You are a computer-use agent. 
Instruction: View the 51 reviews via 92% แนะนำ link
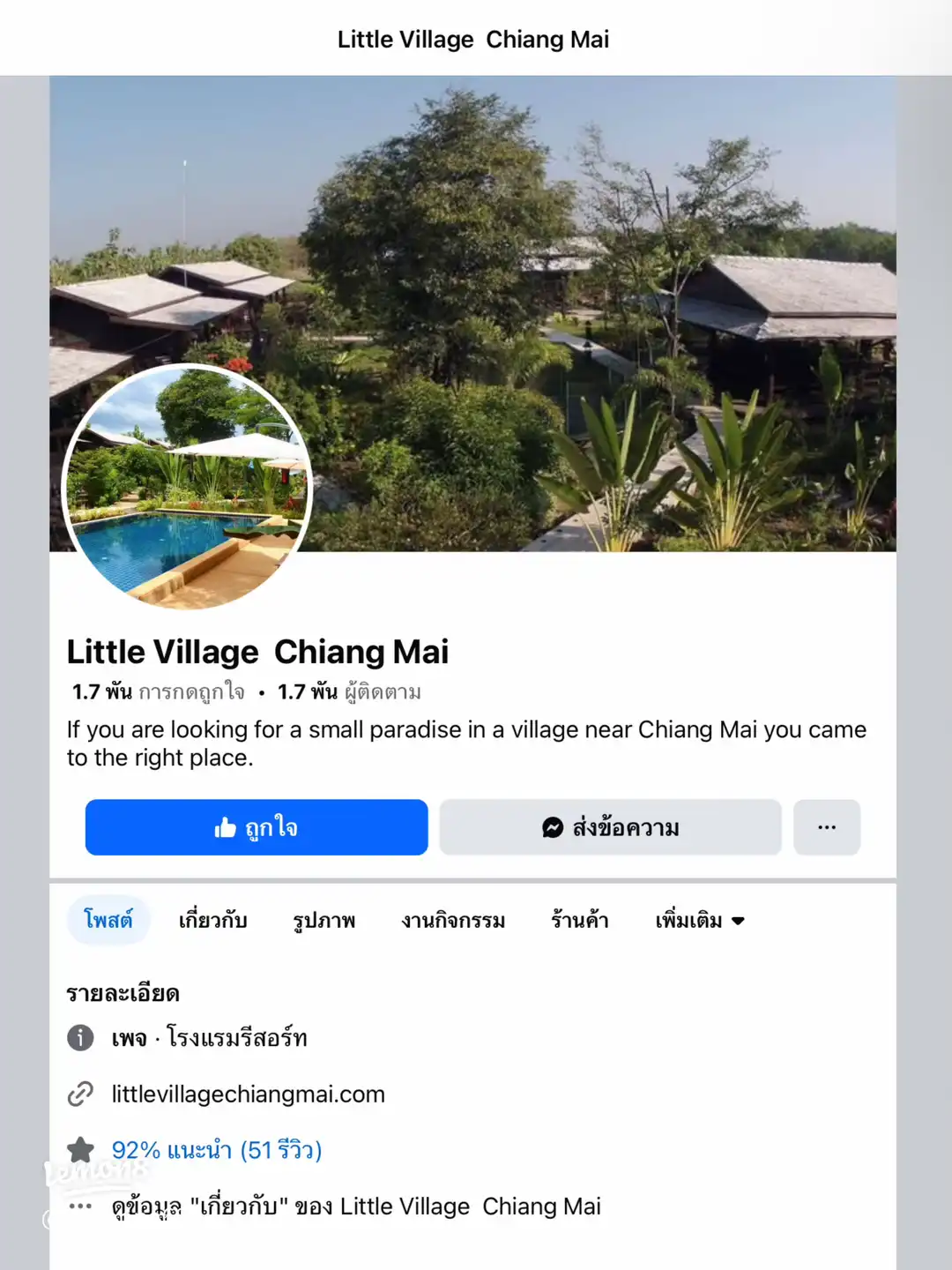(x=216, y=1149)
